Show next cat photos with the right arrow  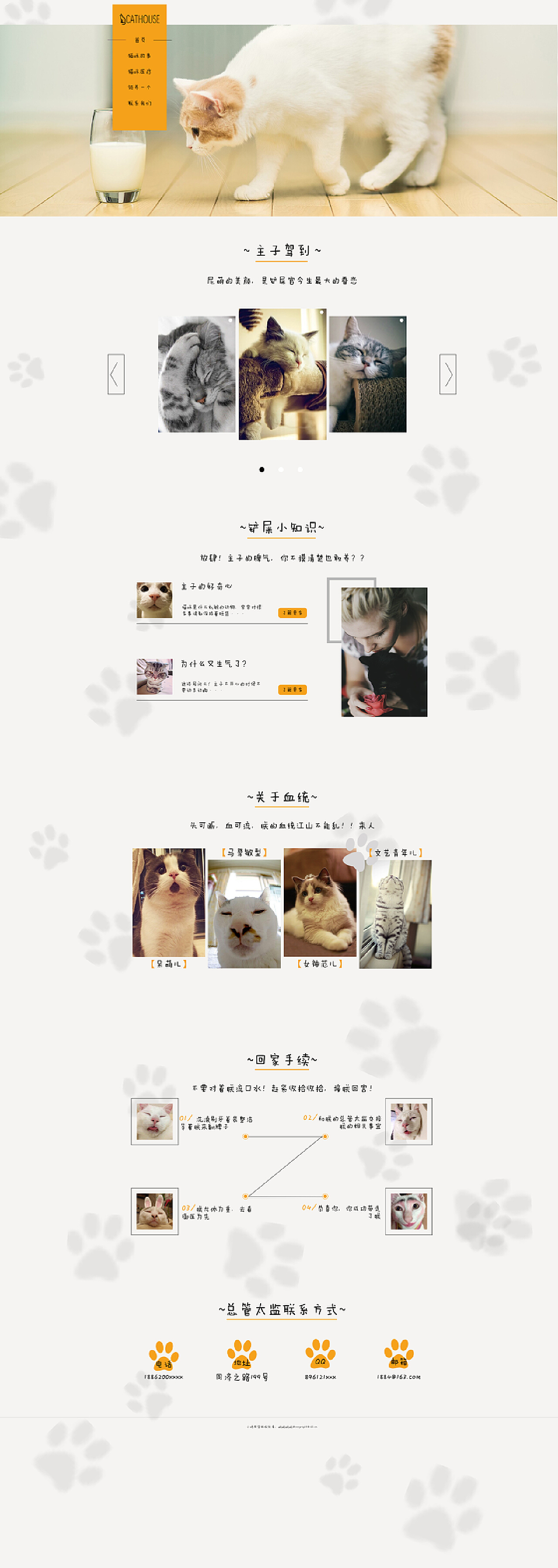(448, 374)
